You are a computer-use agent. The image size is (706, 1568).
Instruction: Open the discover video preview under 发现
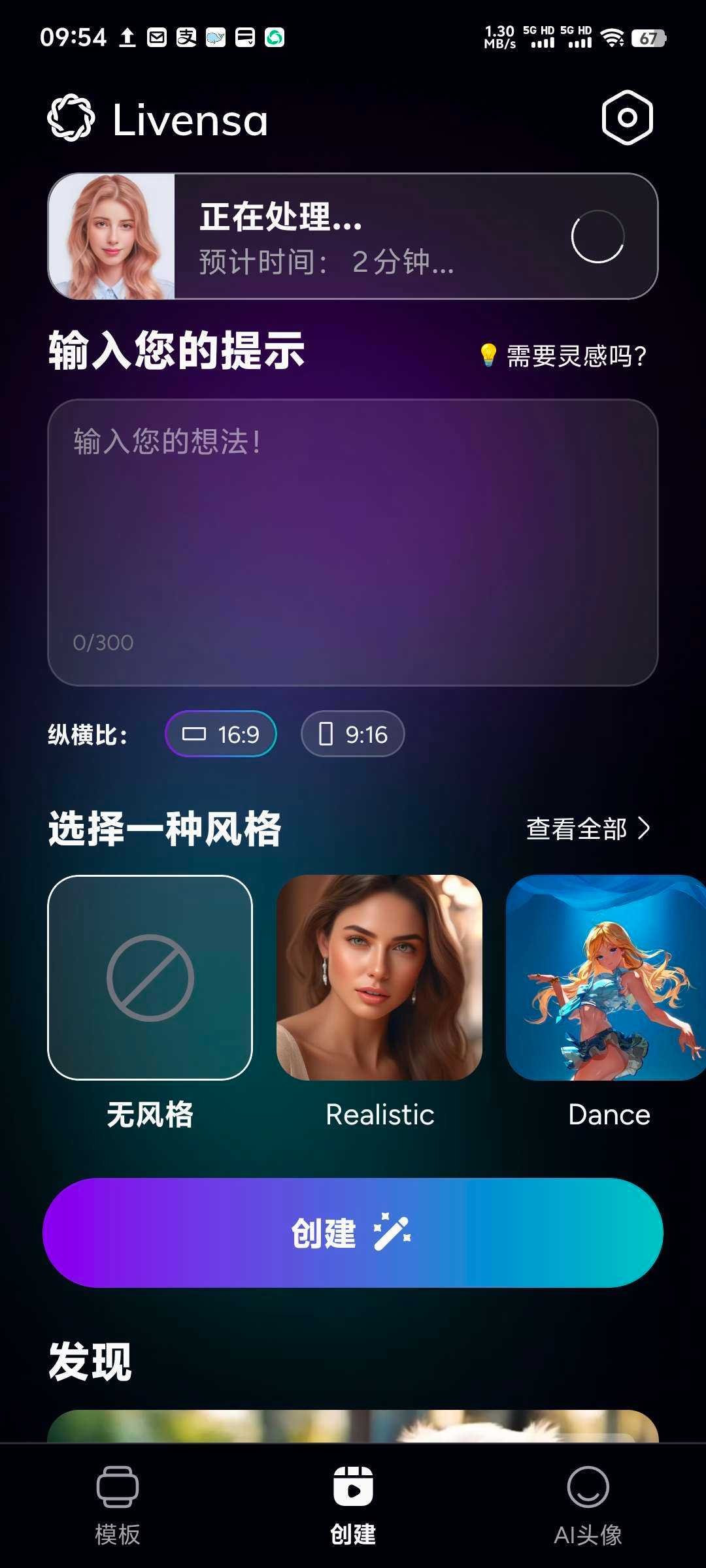click(x=353, y=1426)
